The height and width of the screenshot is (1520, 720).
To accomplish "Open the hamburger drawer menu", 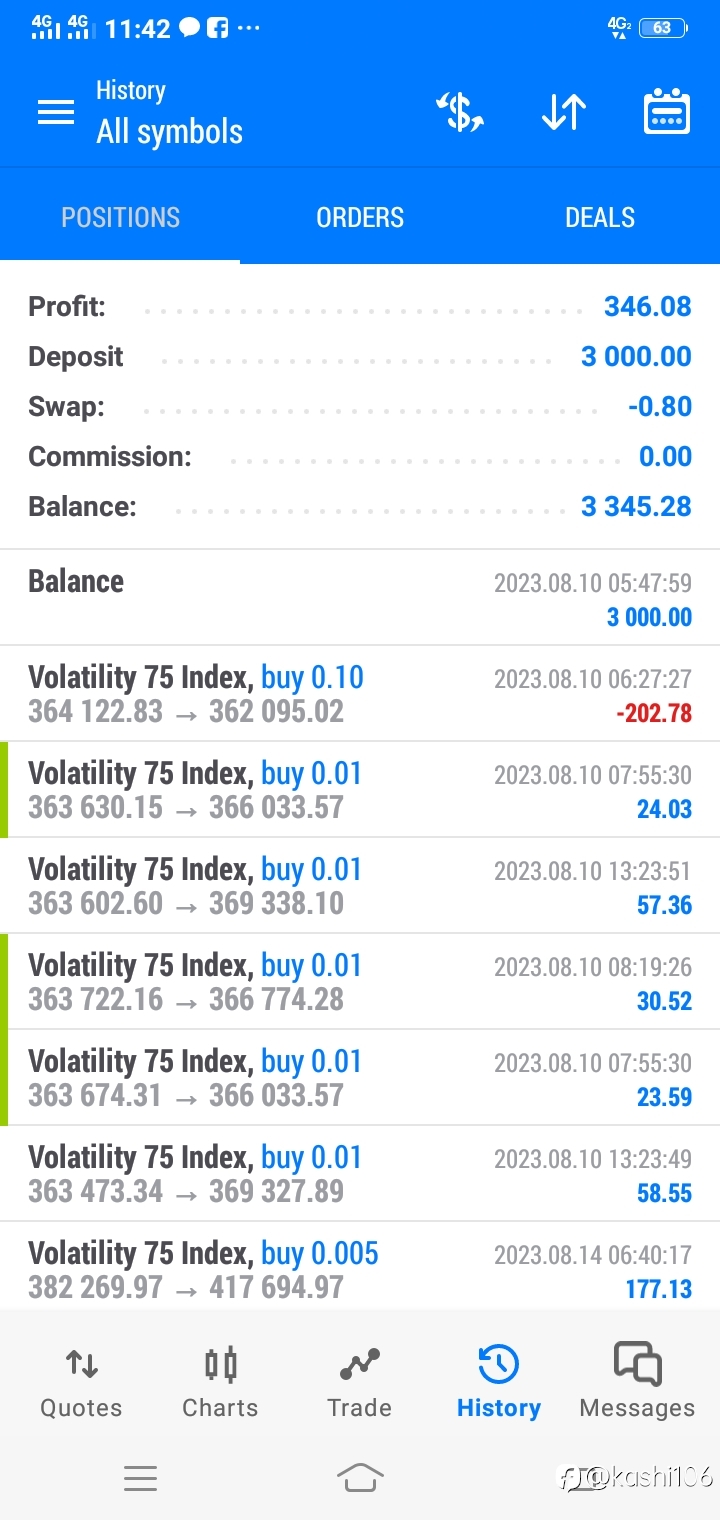I will pos(56,112).
